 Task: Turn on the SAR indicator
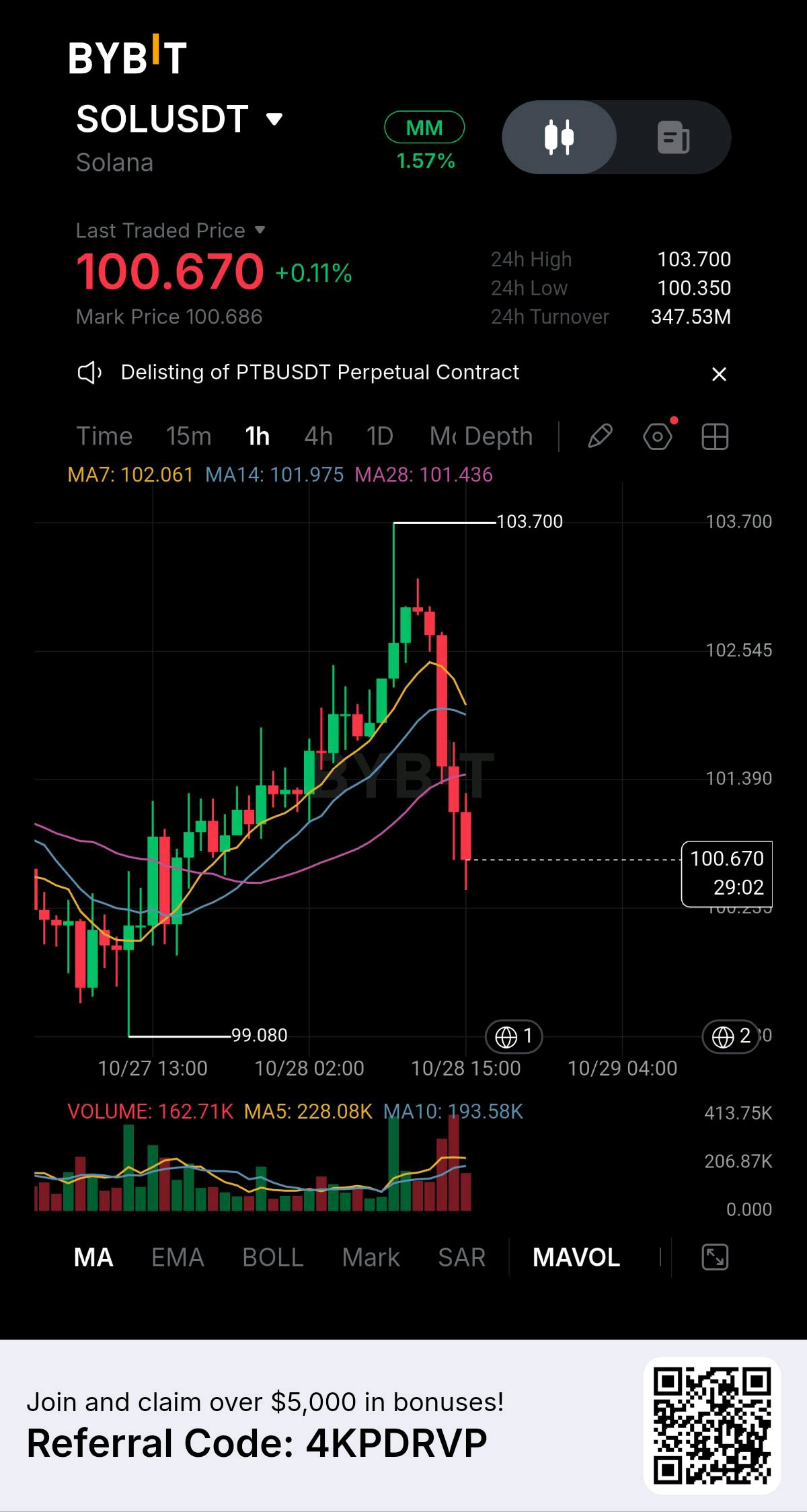click(462, 1257)
